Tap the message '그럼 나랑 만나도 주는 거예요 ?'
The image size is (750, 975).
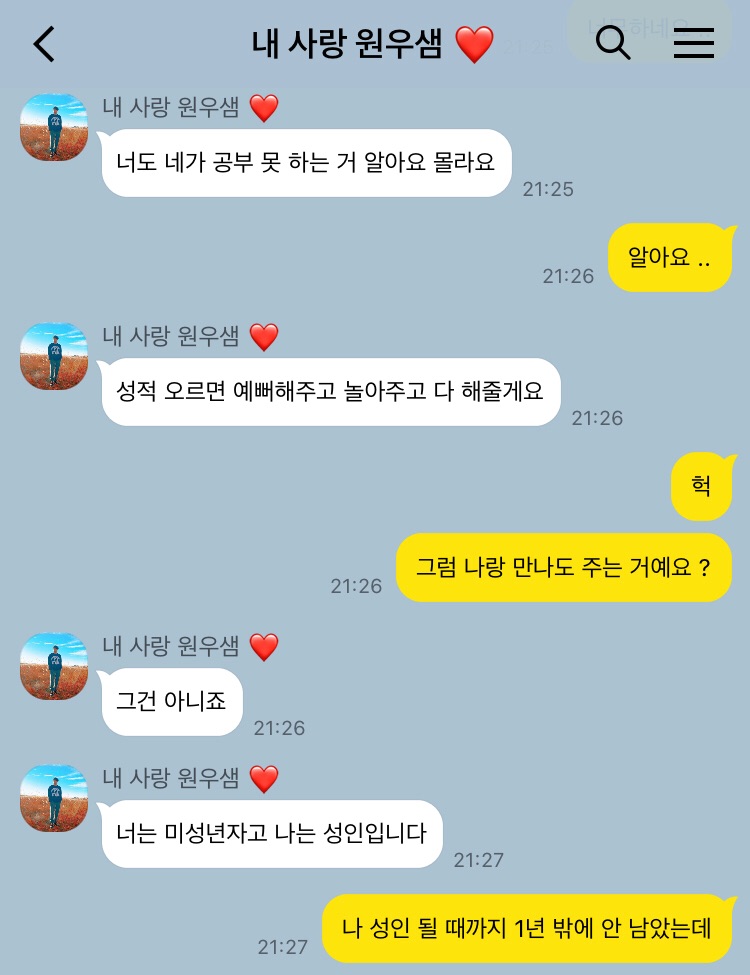click(x=564, y=567)
